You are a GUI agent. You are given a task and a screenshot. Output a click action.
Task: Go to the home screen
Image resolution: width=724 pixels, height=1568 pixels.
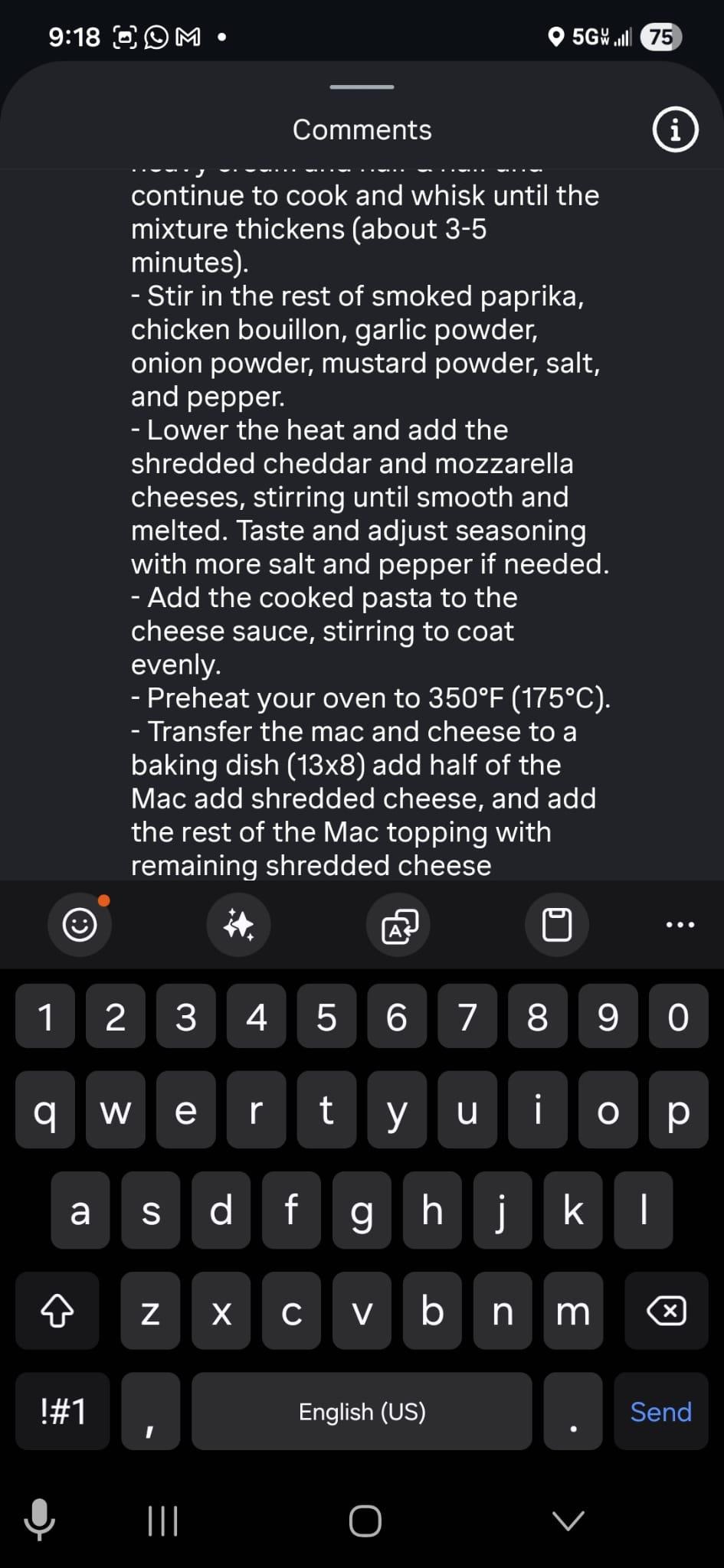[x=365, y=1521]
